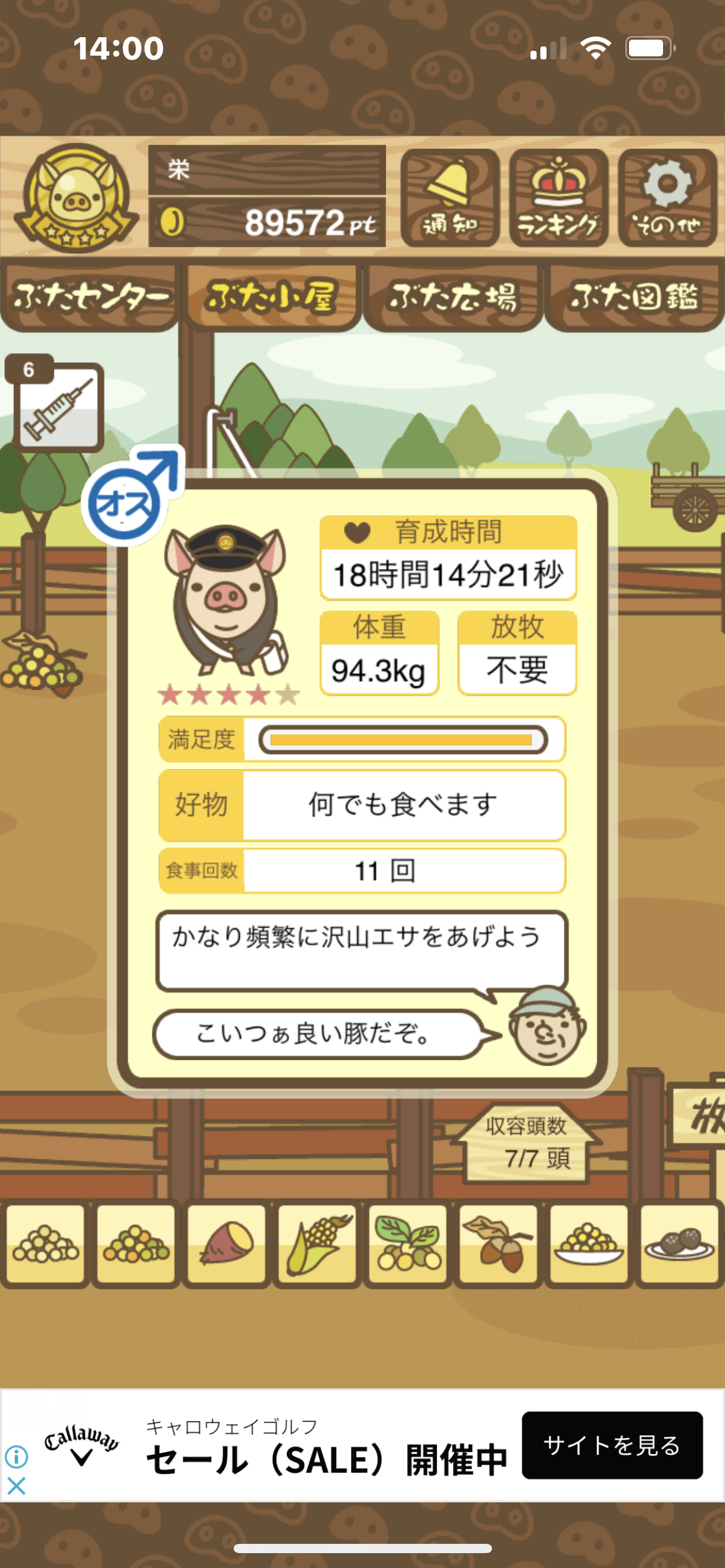Tap the gold pig rank badge
The width and height of the screenshot is (725, 1568).
76,198
